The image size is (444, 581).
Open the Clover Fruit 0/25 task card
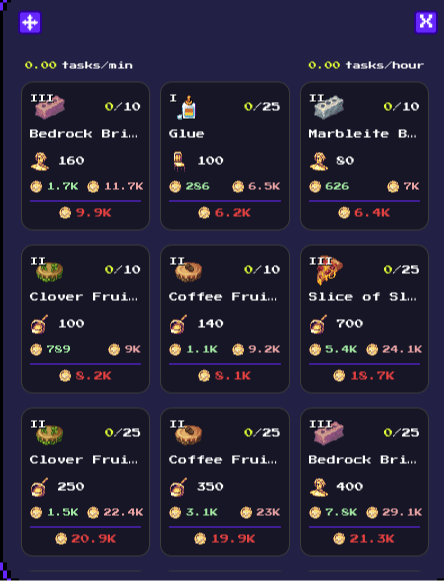tap(85, 482)
